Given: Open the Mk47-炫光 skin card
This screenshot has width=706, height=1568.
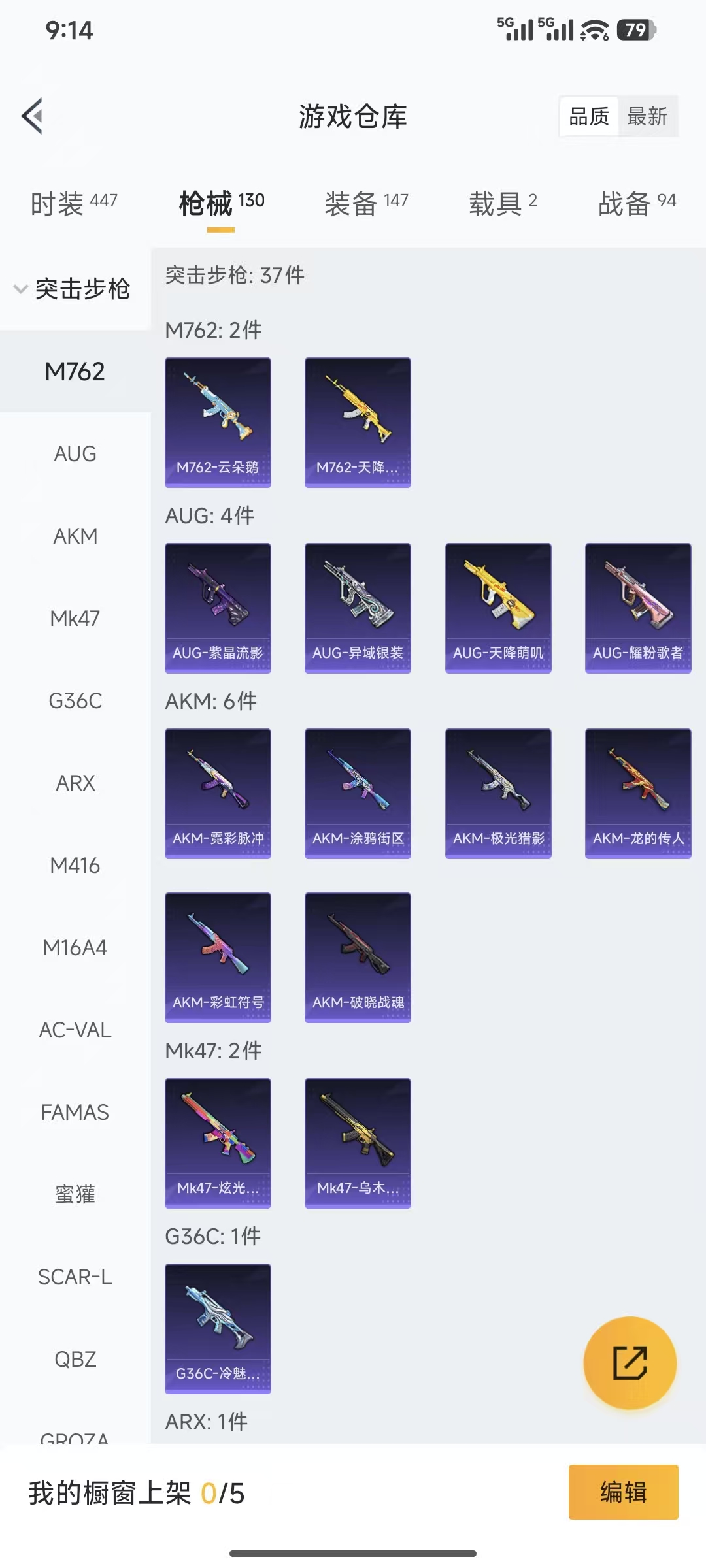Looking at the screenshot, I should [218, 1143].
